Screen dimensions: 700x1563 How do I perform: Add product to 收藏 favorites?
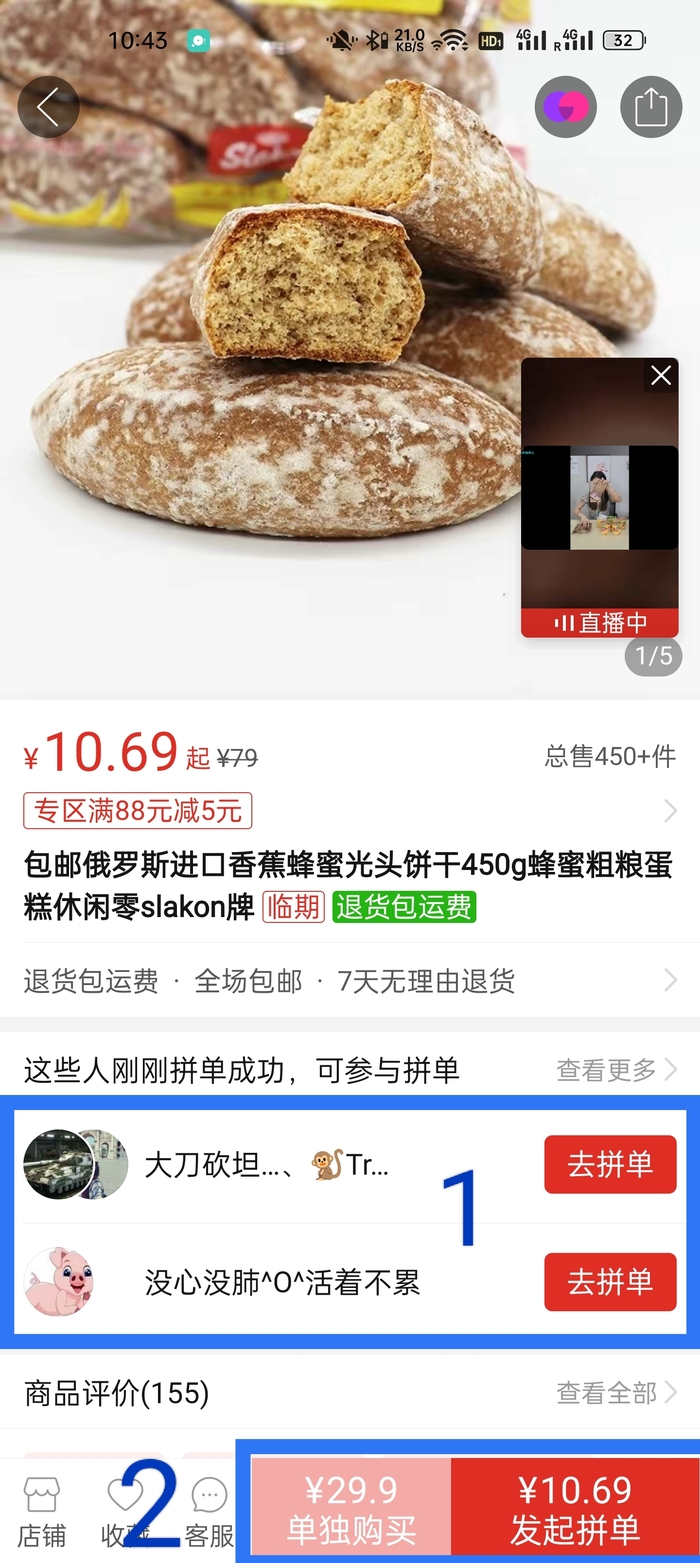pos(125,1510)
